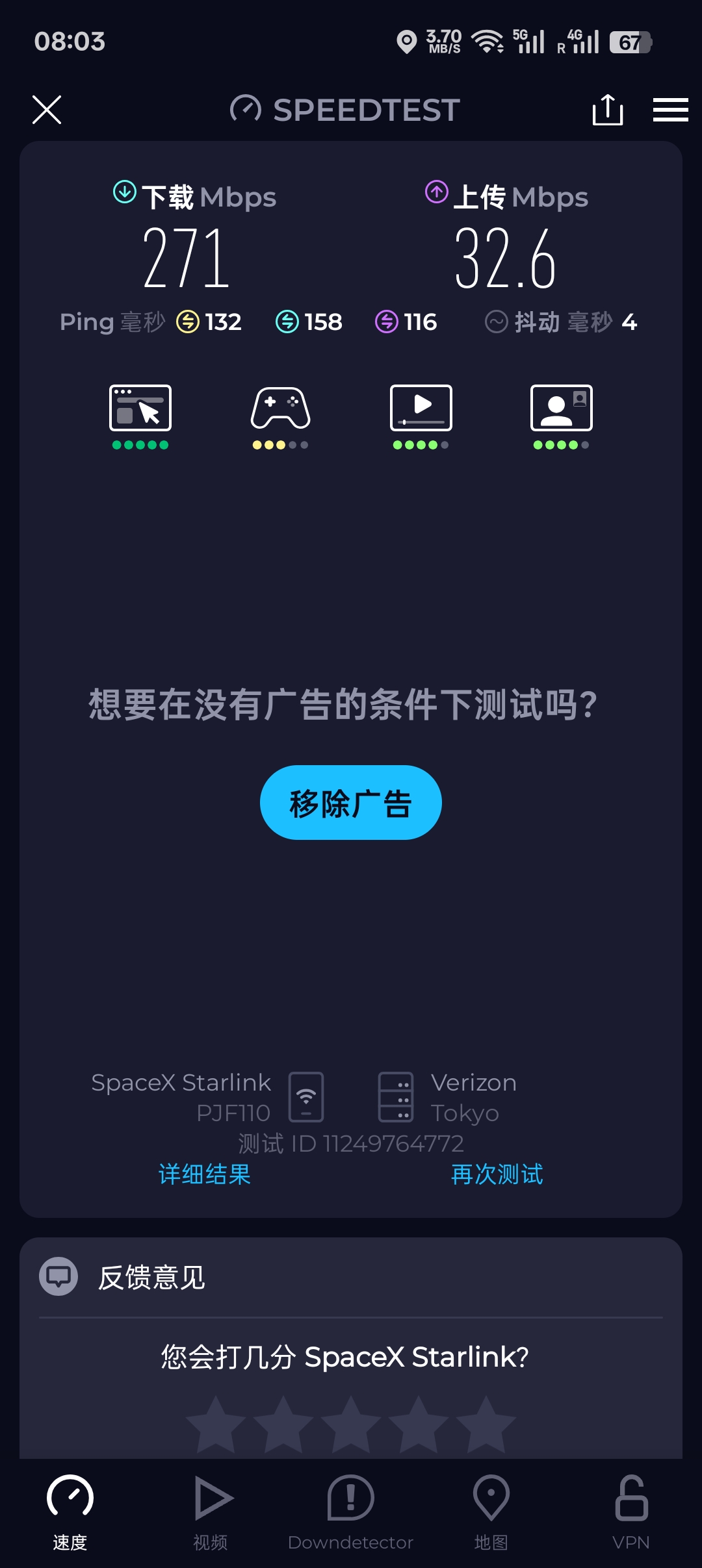Viewport: 702px width, 1568px height.
Task: View video streaming experience rating
Action: pyautogui.click(x=421, y=416)
